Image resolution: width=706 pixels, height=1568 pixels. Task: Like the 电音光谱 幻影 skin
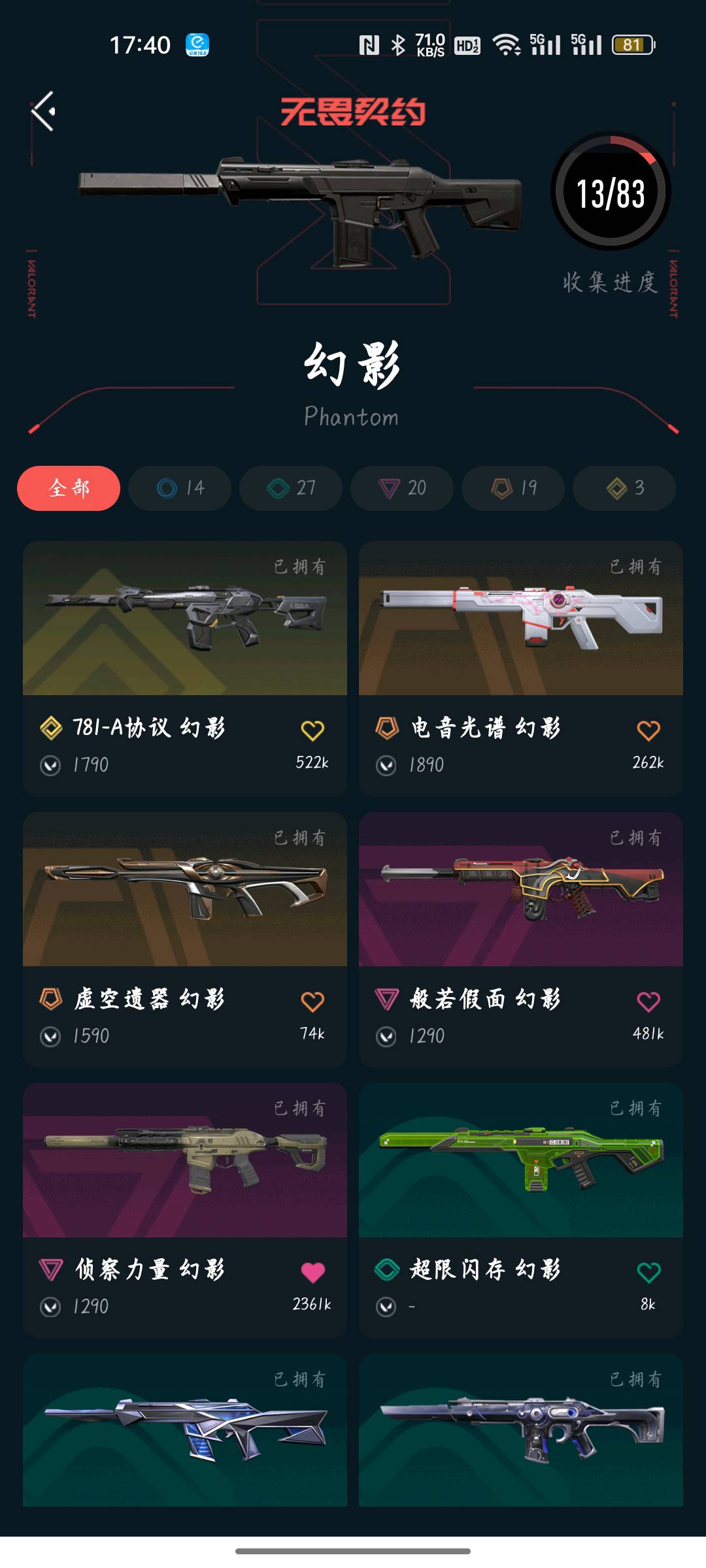pyautogui.click(x=648, y=730)
